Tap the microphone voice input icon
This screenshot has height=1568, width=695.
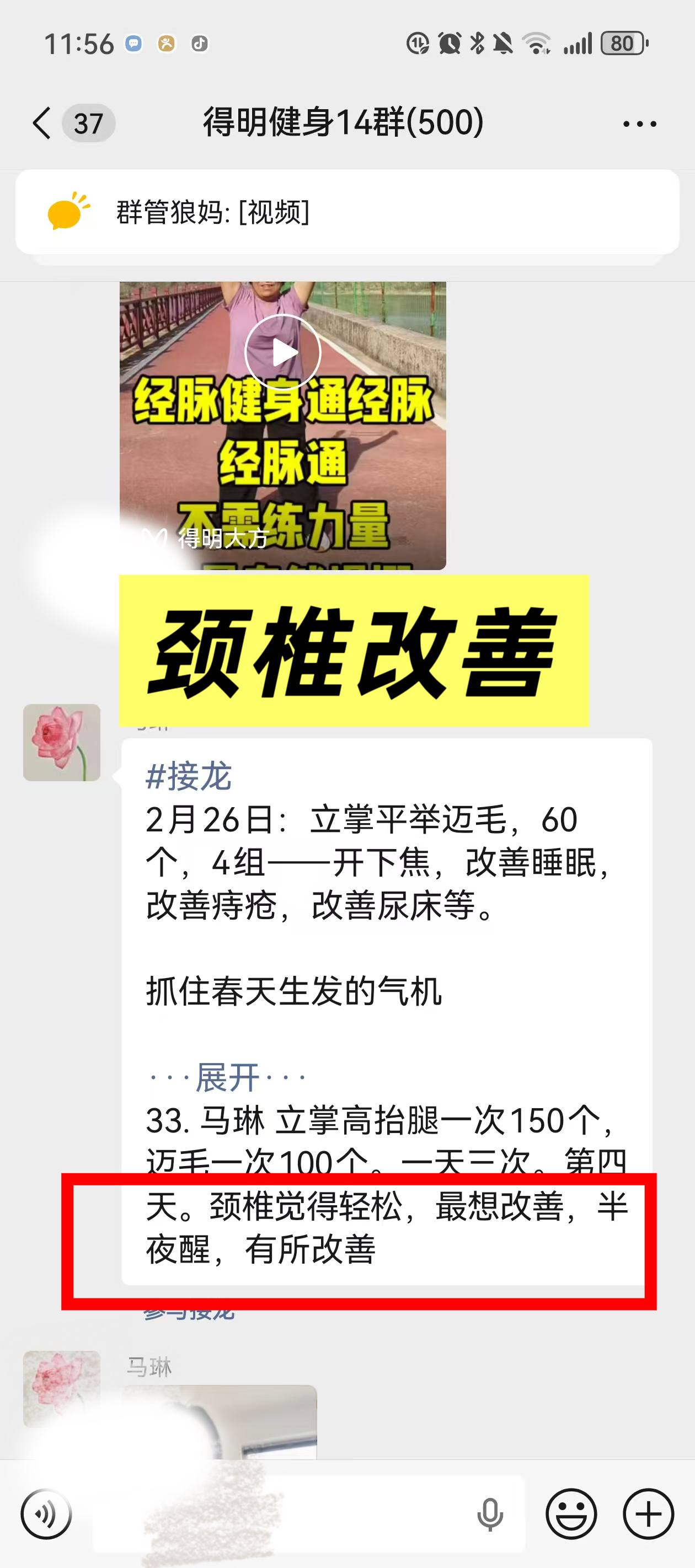(x=490, y=1515)
